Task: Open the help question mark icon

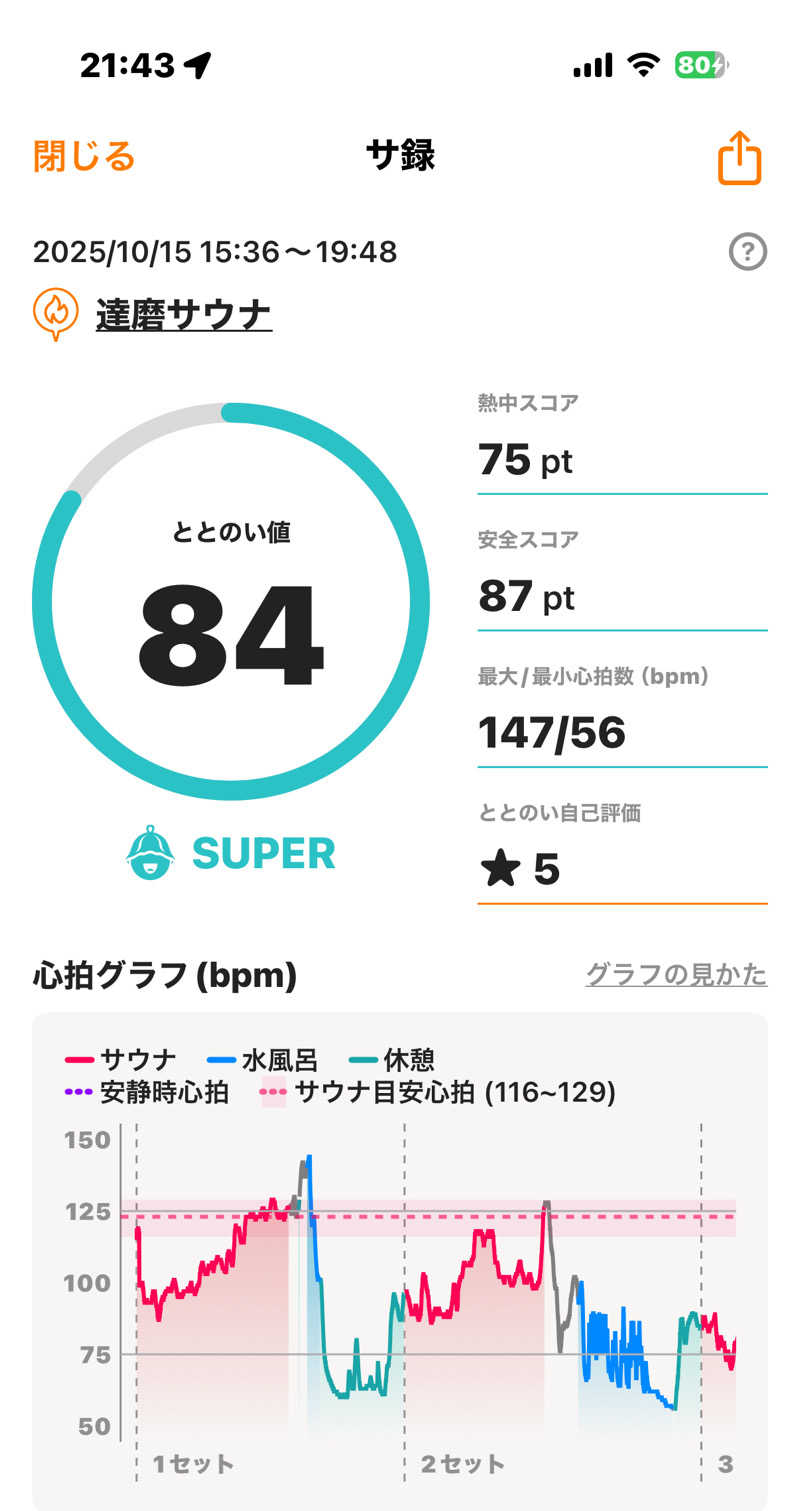Action: 747,252
